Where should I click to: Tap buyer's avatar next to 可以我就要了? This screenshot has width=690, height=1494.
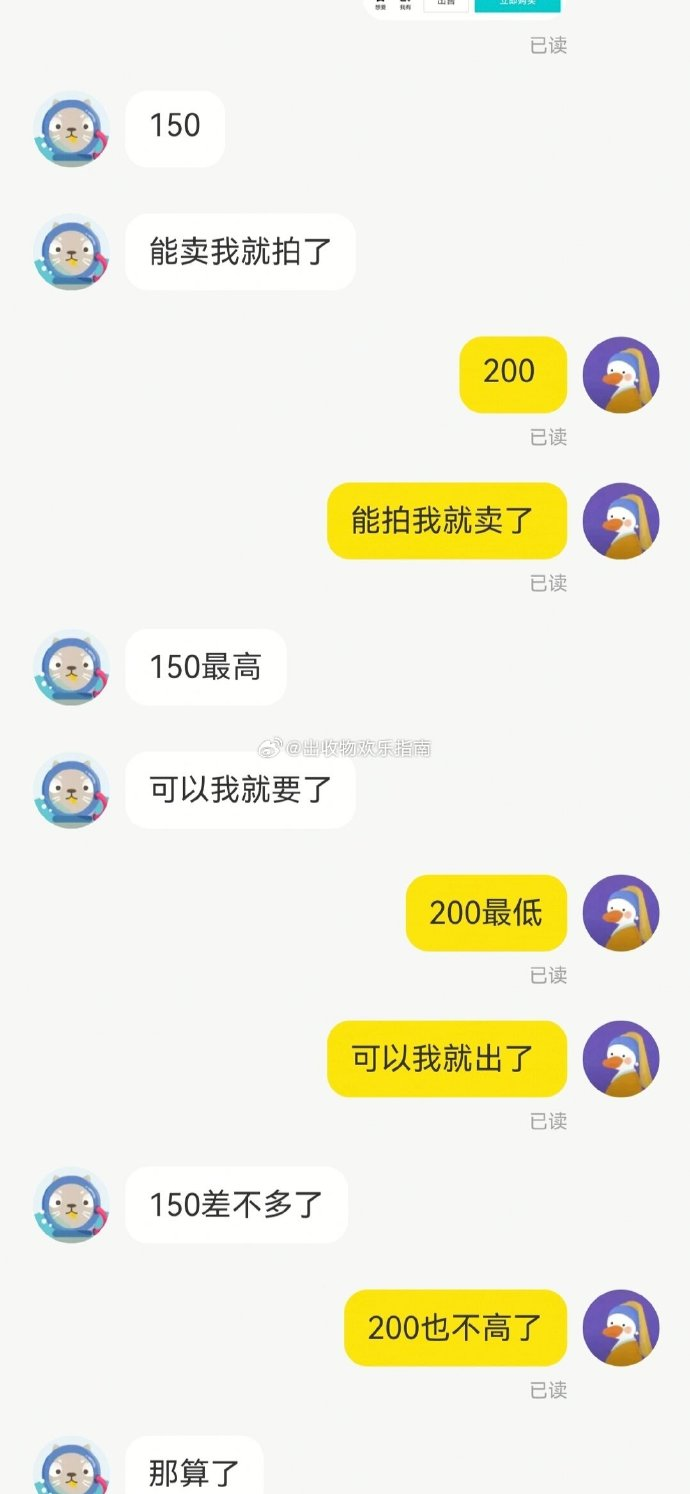click(70, 790)
